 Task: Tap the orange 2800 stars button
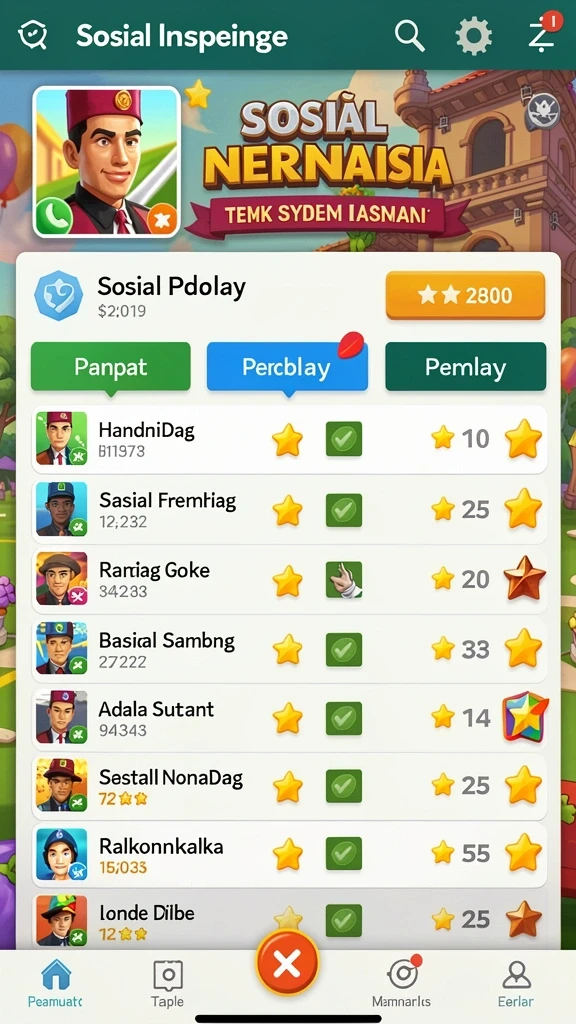(465, 295)
